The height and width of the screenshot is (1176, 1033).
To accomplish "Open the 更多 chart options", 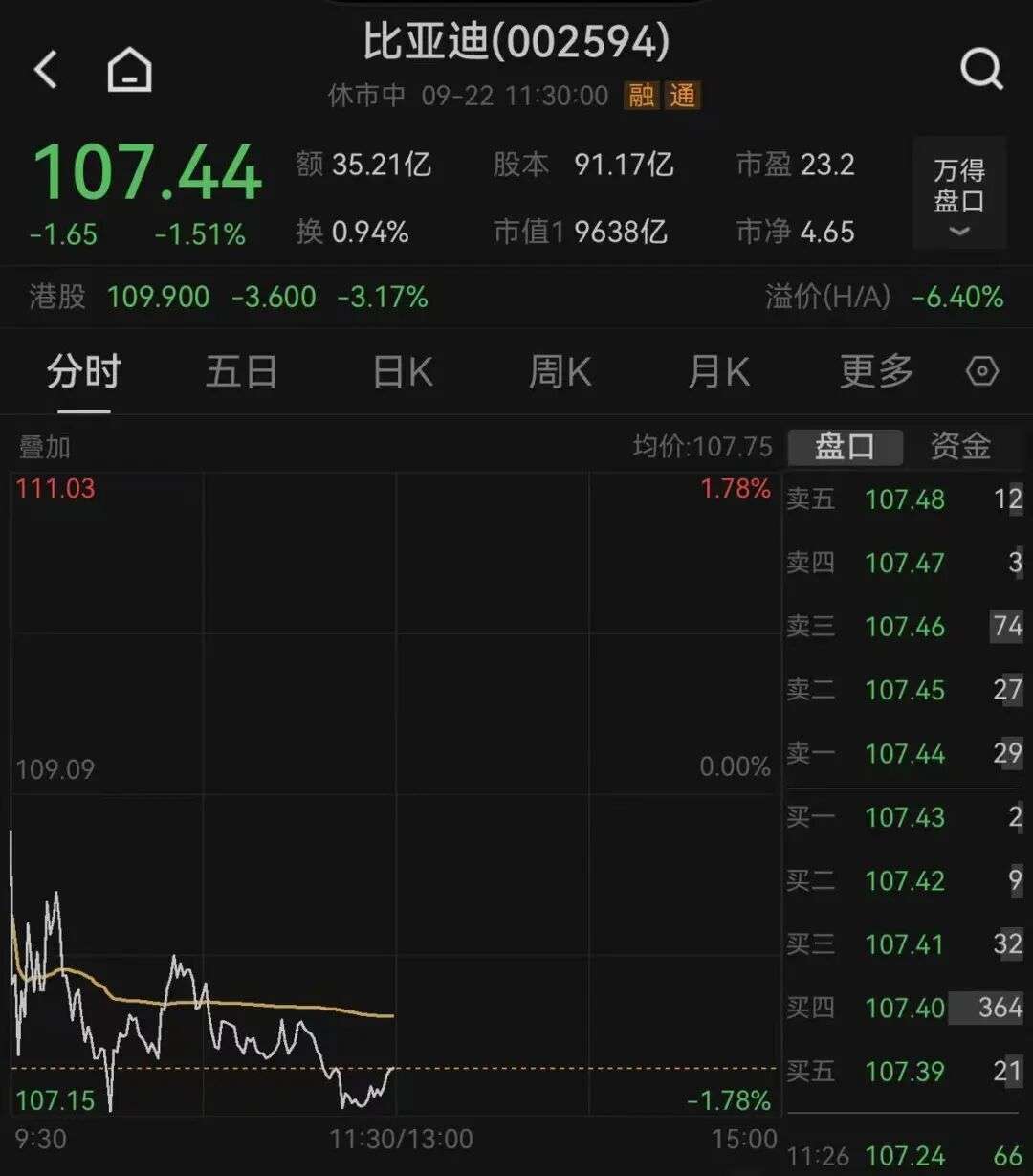I will click(x=877, y=372).
